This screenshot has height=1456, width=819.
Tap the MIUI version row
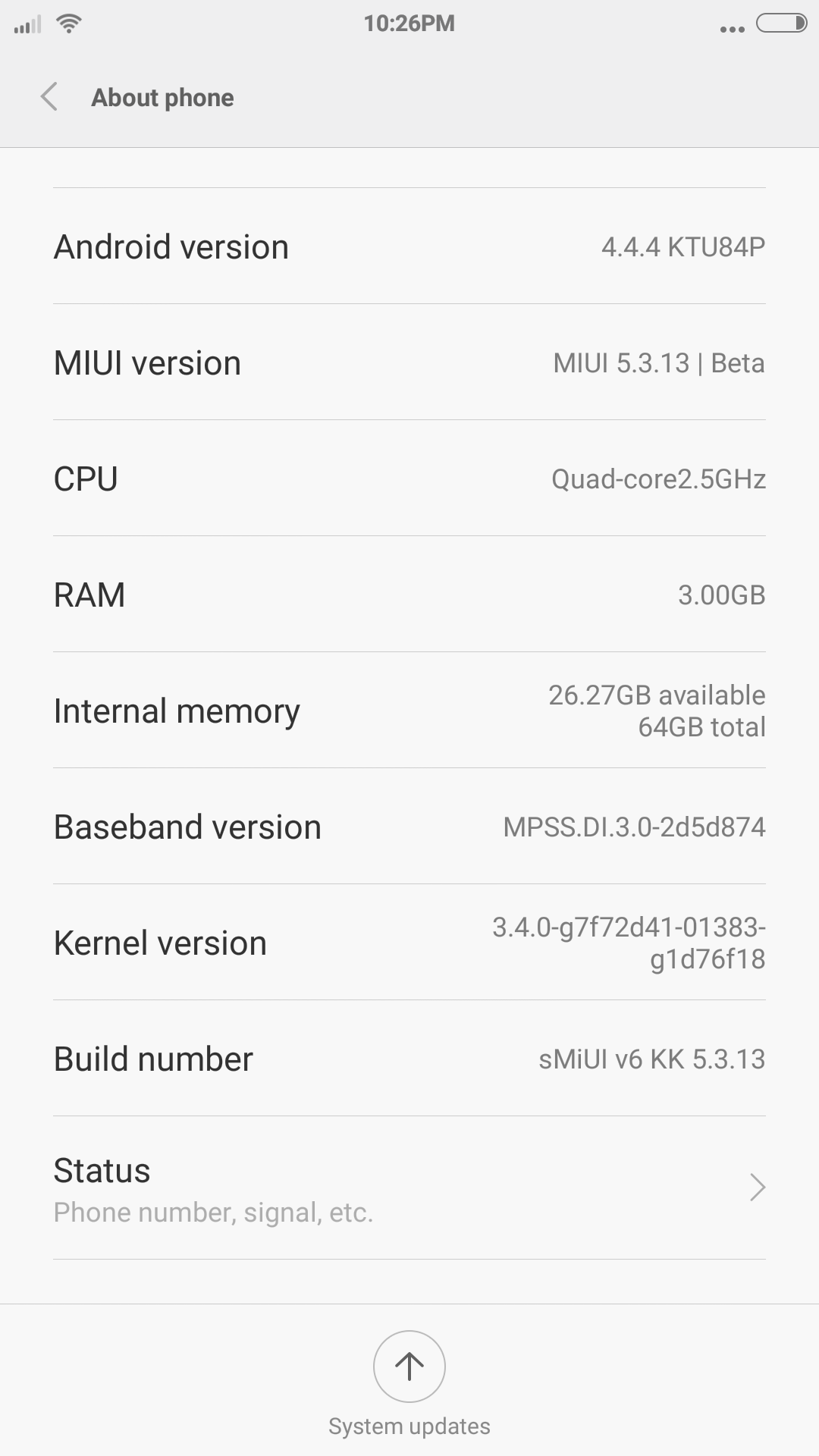(x=409, y=362)
